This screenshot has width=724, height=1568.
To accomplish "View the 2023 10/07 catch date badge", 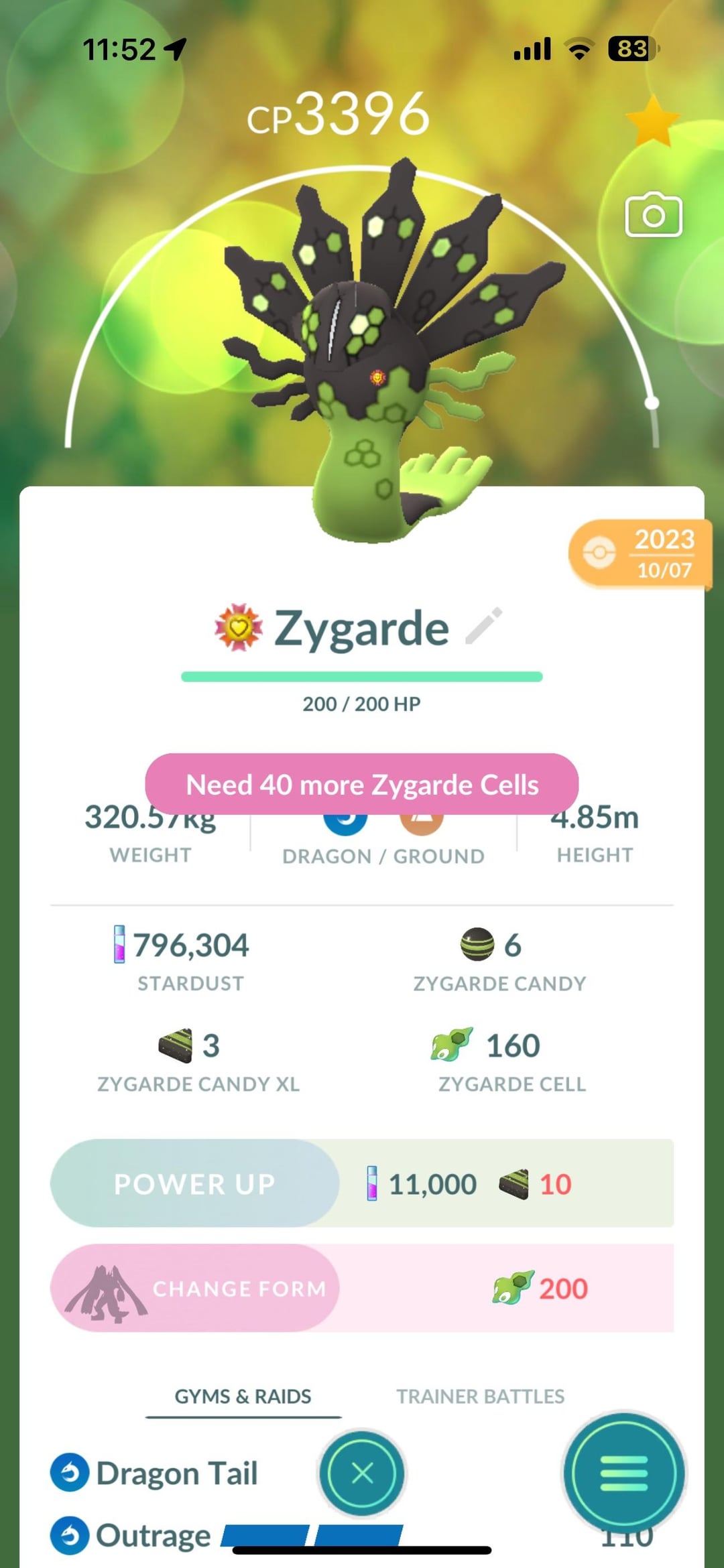I will (x=640, y=553).
